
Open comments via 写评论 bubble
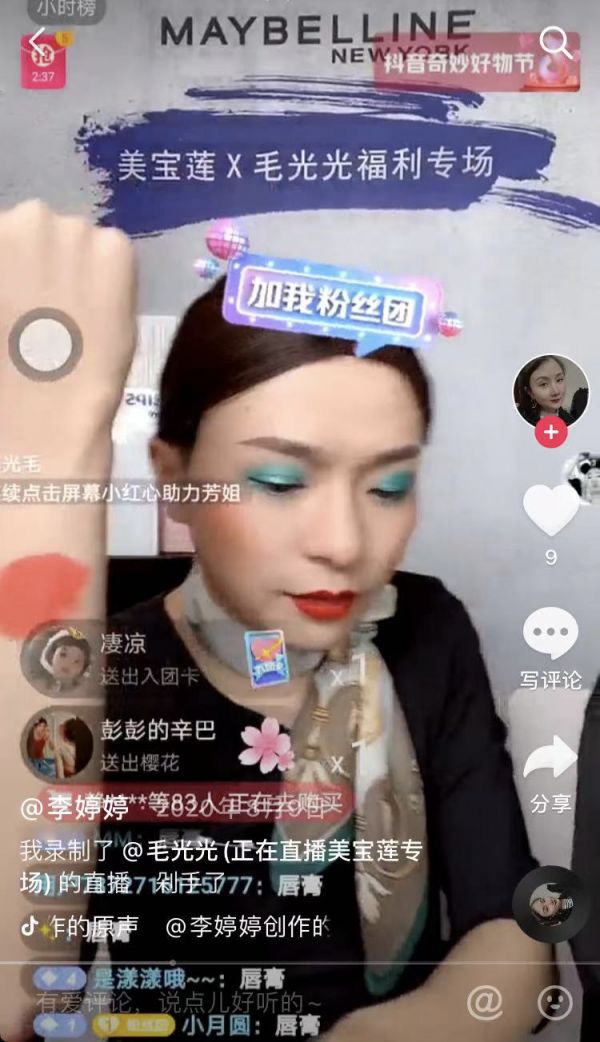click(550, 636)
